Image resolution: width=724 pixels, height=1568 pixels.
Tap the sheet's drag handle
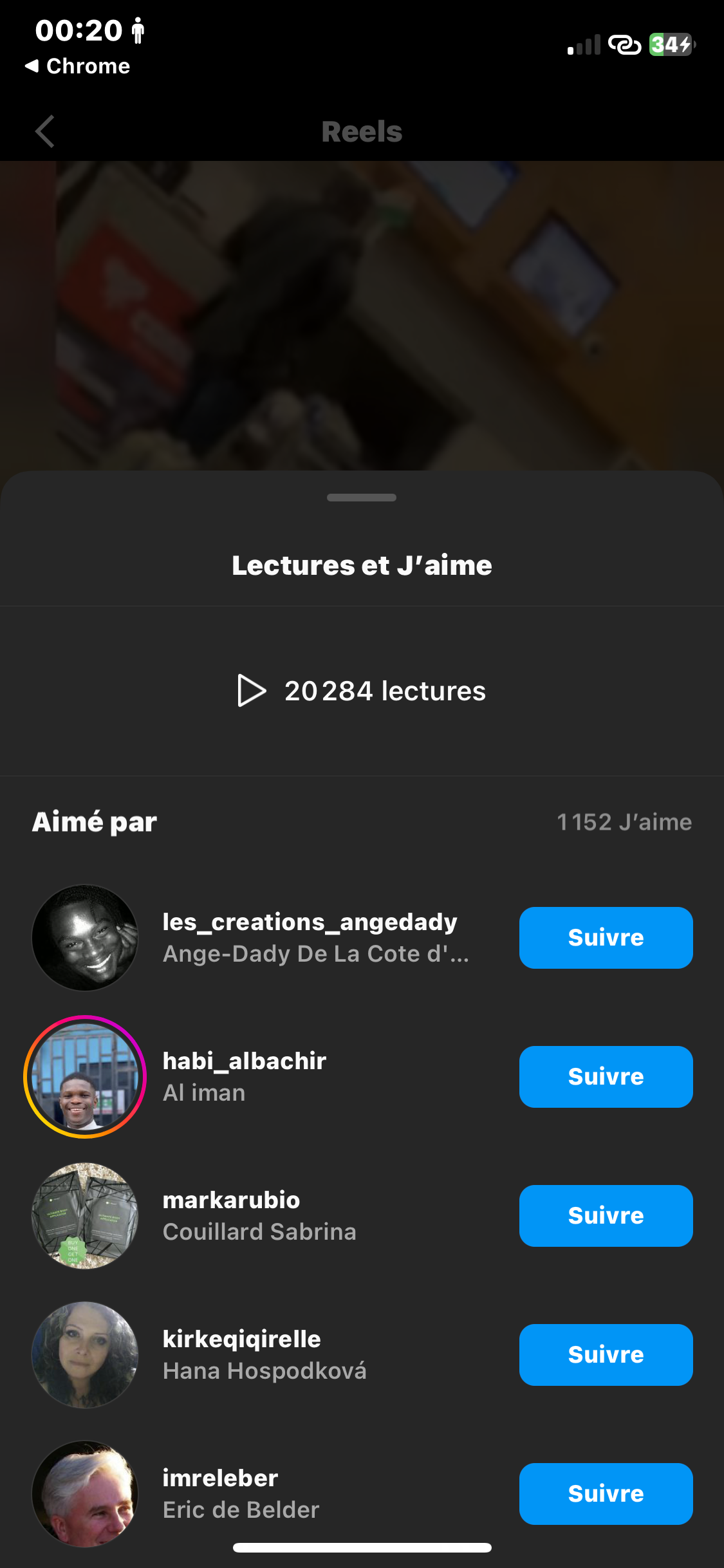pyautogui.click(x=362, y=498)
